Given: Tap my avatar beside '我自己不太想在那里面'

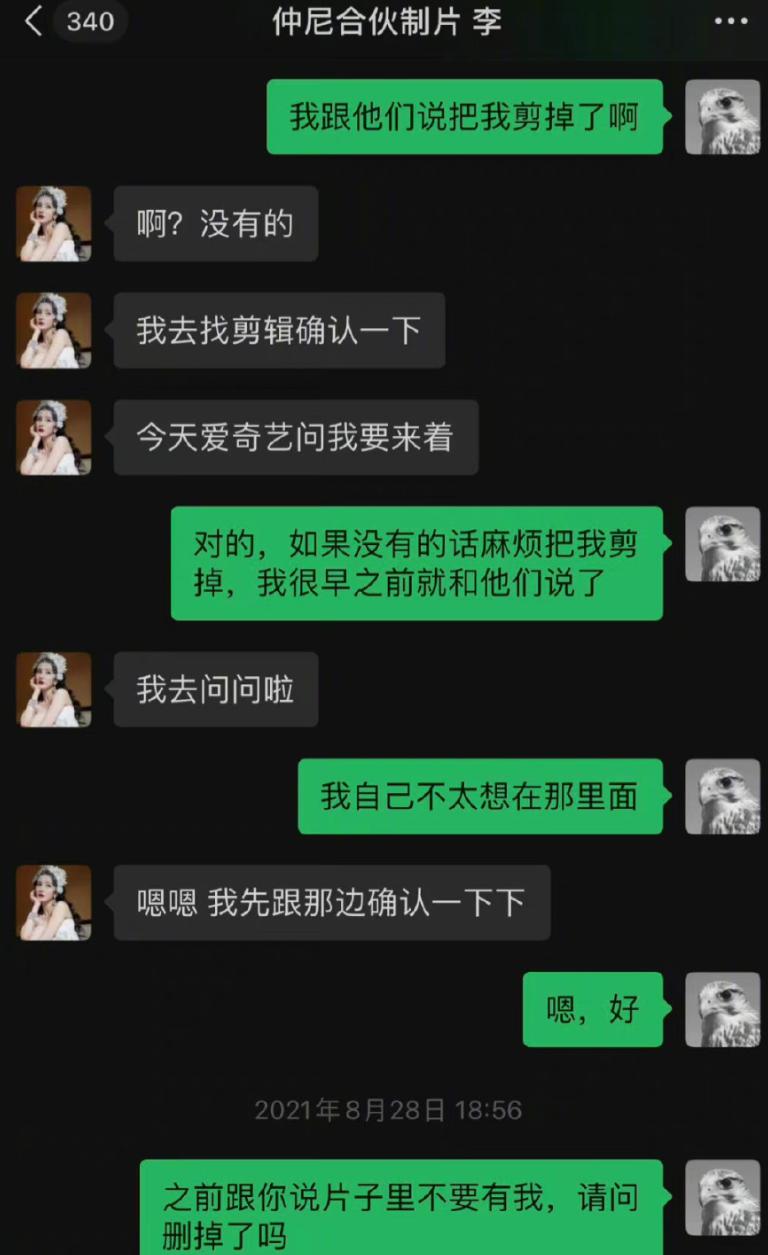Looking at the screenshot, I should point(722,796).
